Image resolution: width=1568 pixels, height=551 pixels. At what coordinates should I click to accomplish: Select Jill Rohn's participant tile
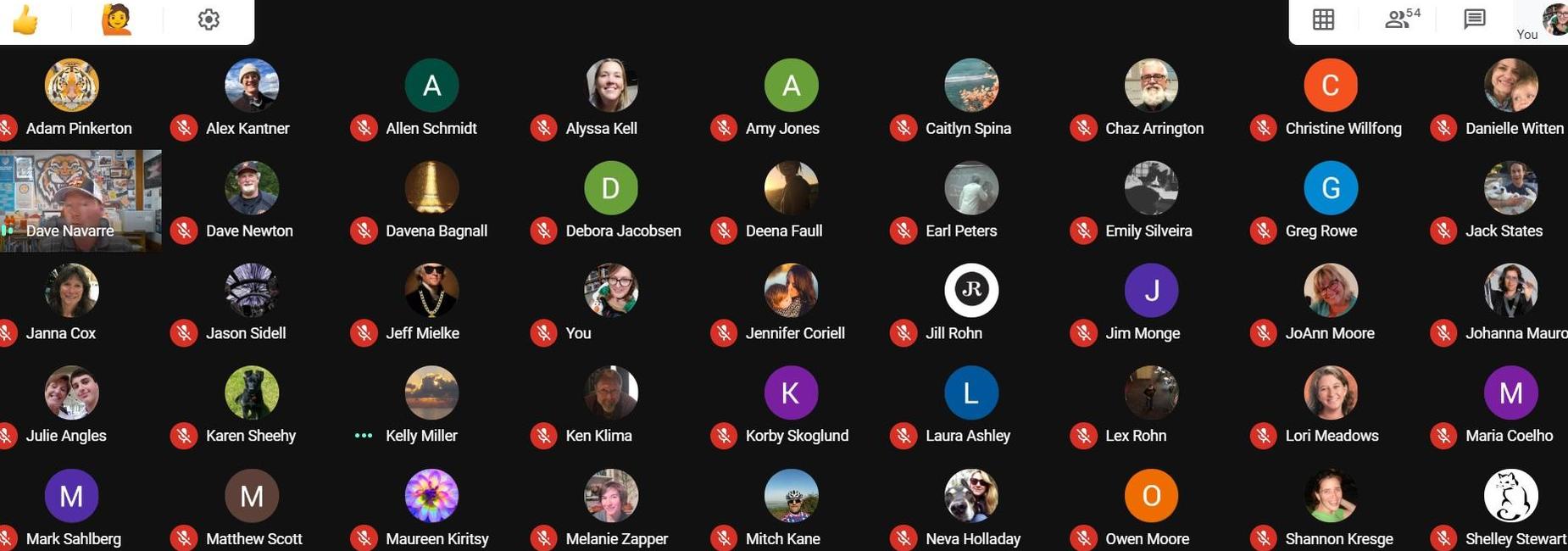pos(971,291)
